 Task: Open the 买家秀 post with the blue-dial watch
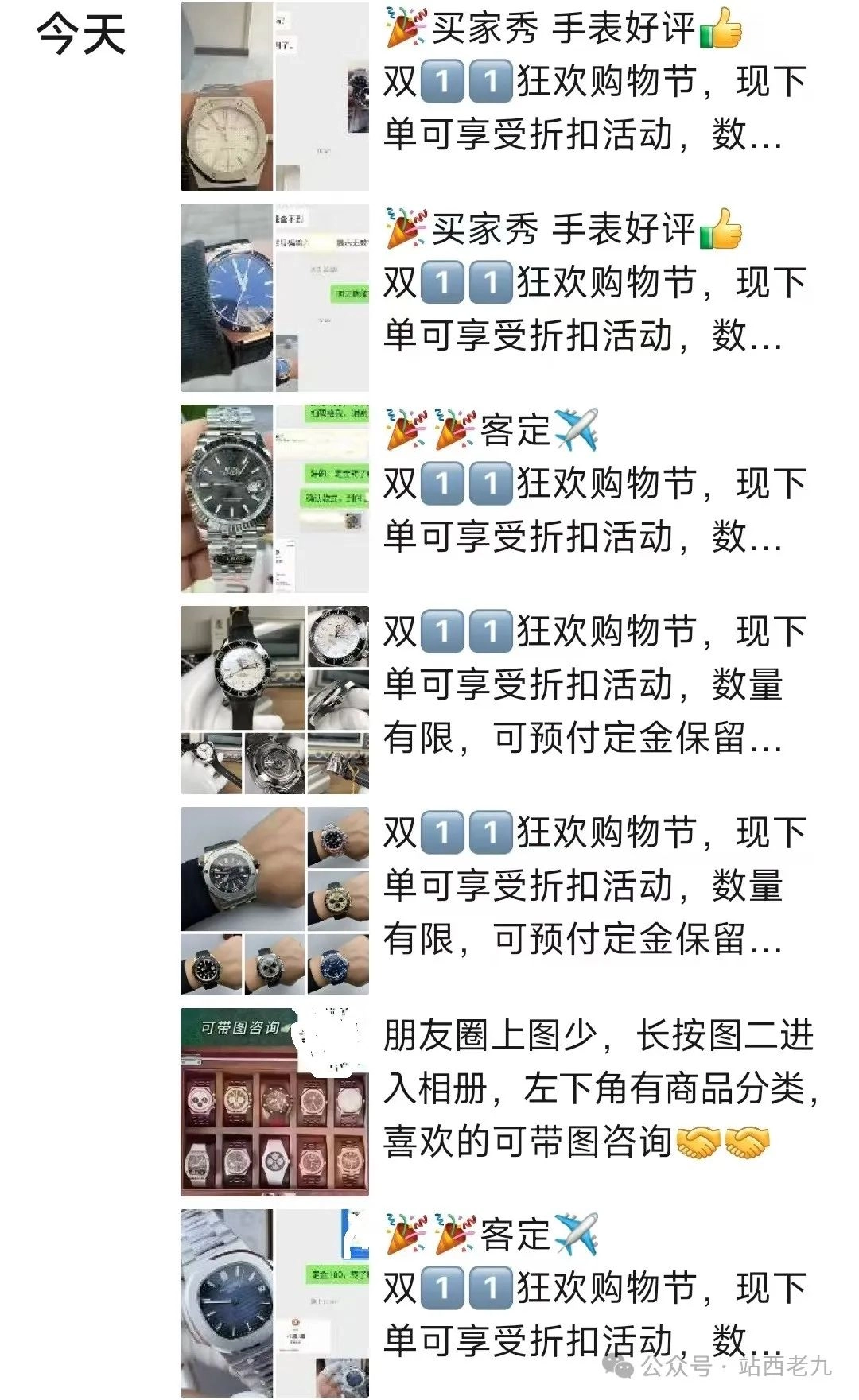click(x=274, y=298)
